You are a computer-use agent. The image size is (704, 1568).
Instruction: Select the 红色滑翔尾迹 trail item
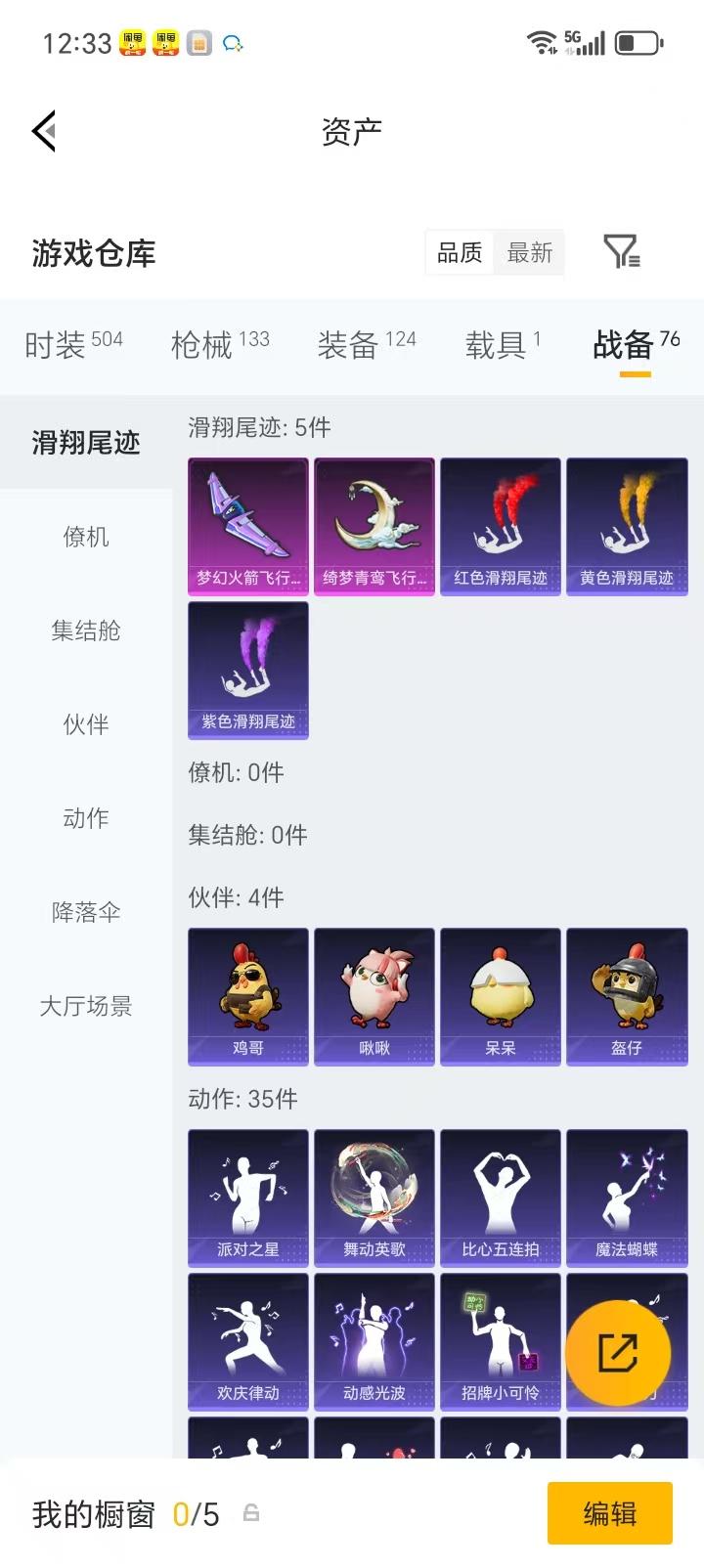501,526
